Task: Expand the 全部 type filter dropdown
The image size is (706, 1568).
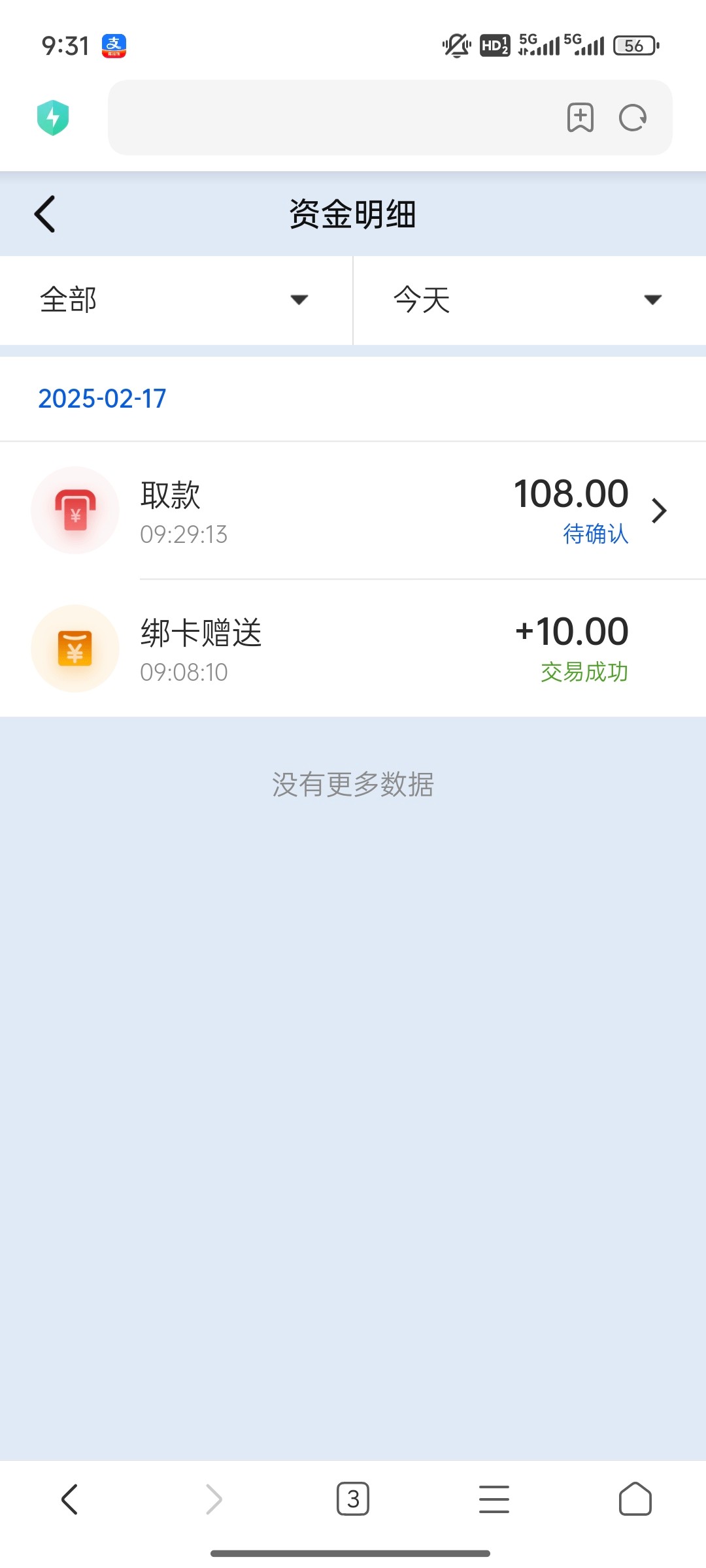Action: coord(176,300)
